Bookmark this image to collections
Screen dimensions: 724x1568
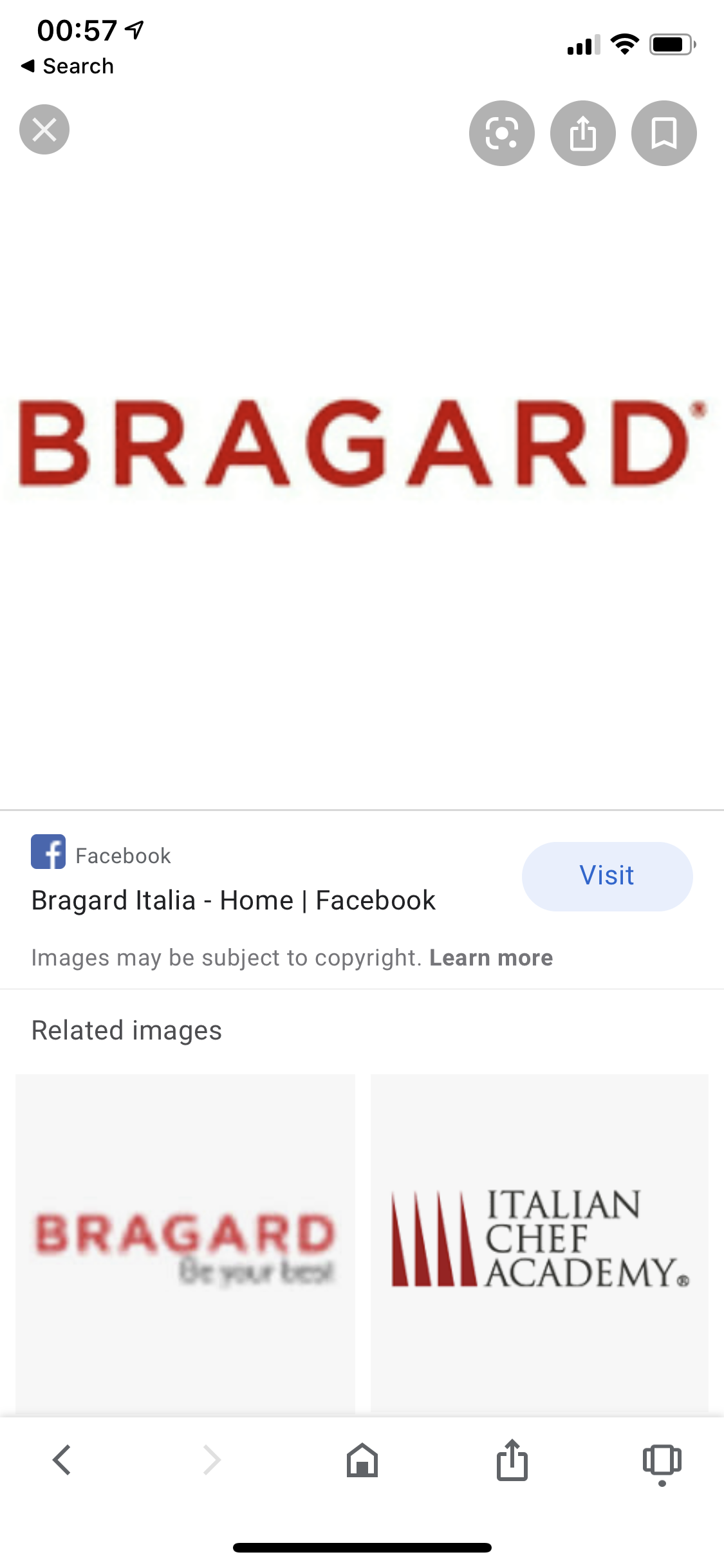[664, 133]
